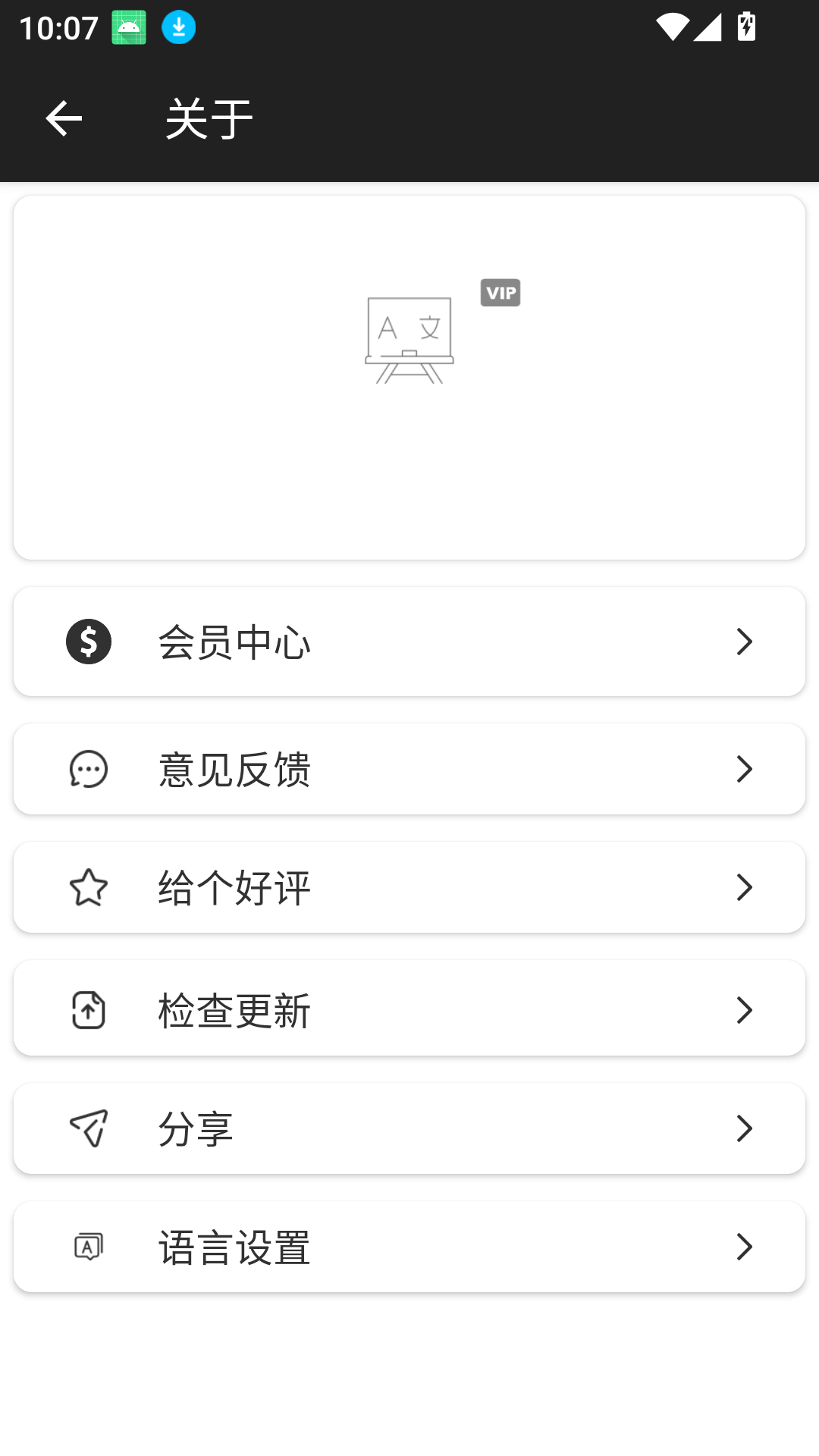
Task: Open the 意见反馈 feedback page
Action: click(x=409, y=769)
